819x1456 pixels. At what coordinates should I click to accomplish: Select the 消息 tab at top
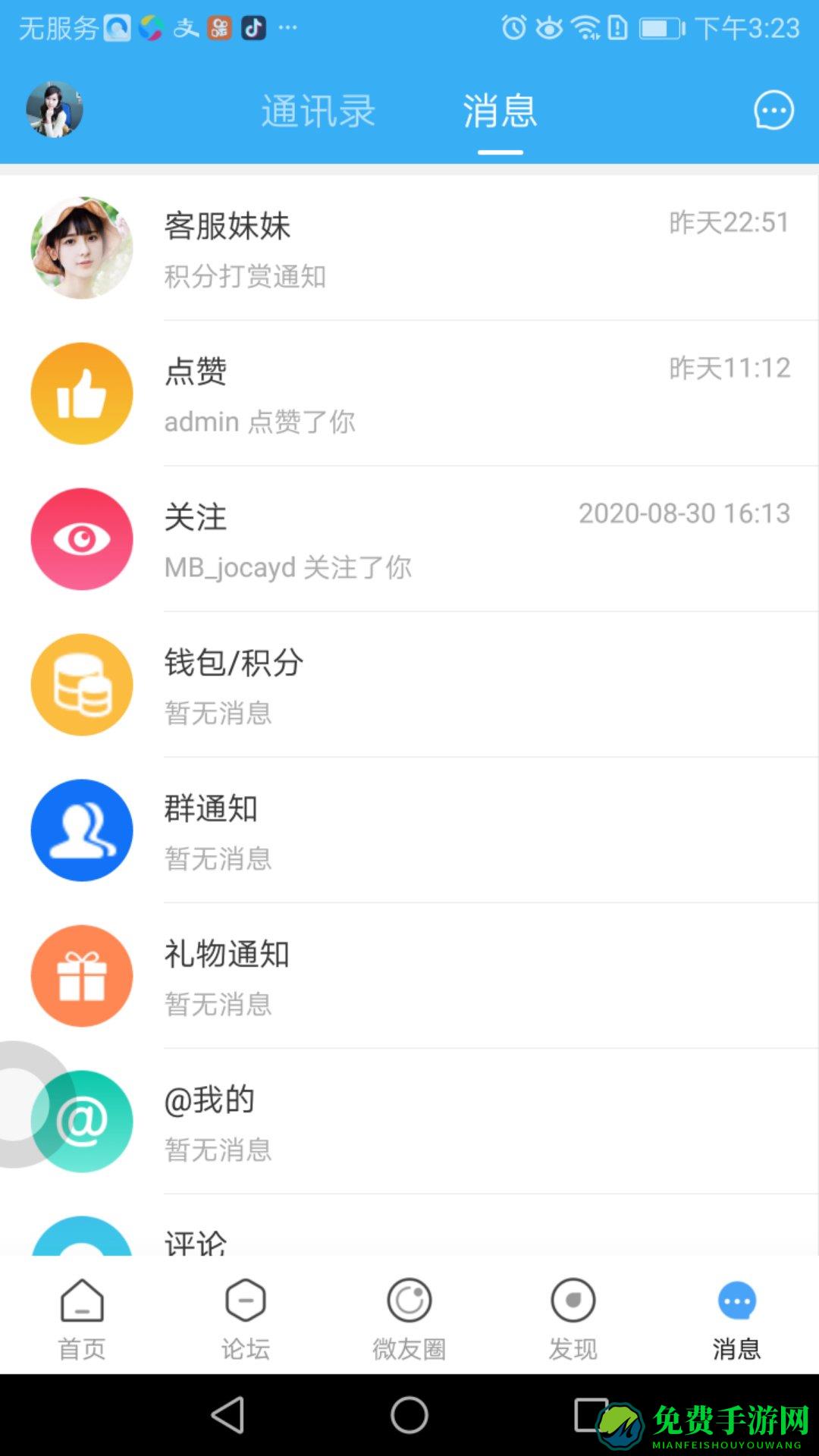click(500, 111)
